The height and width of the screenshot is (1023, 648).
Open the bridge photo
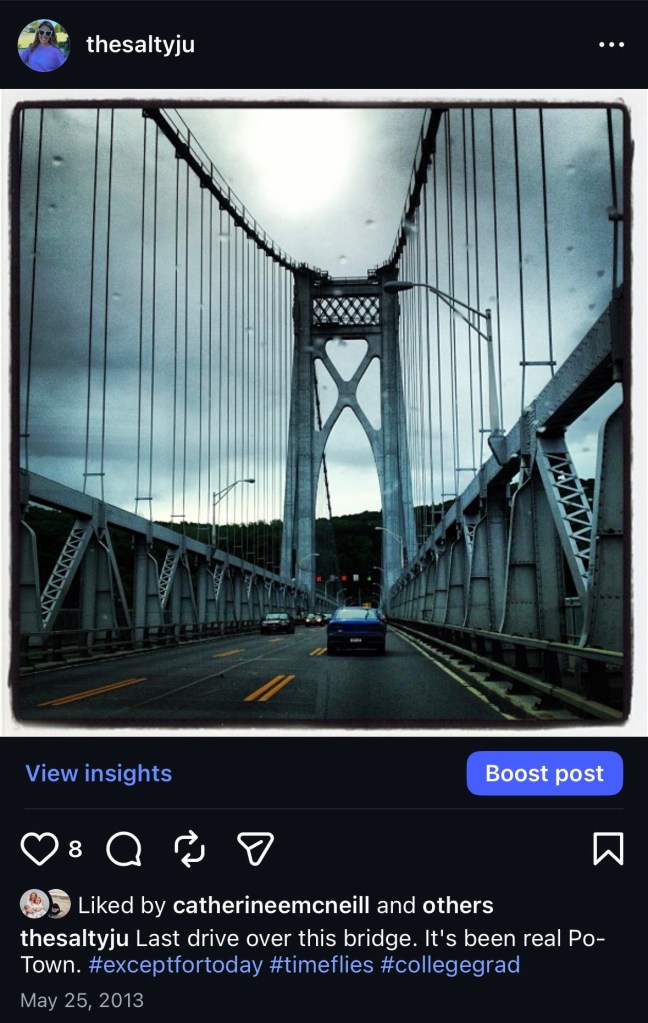tap(324, 412)
